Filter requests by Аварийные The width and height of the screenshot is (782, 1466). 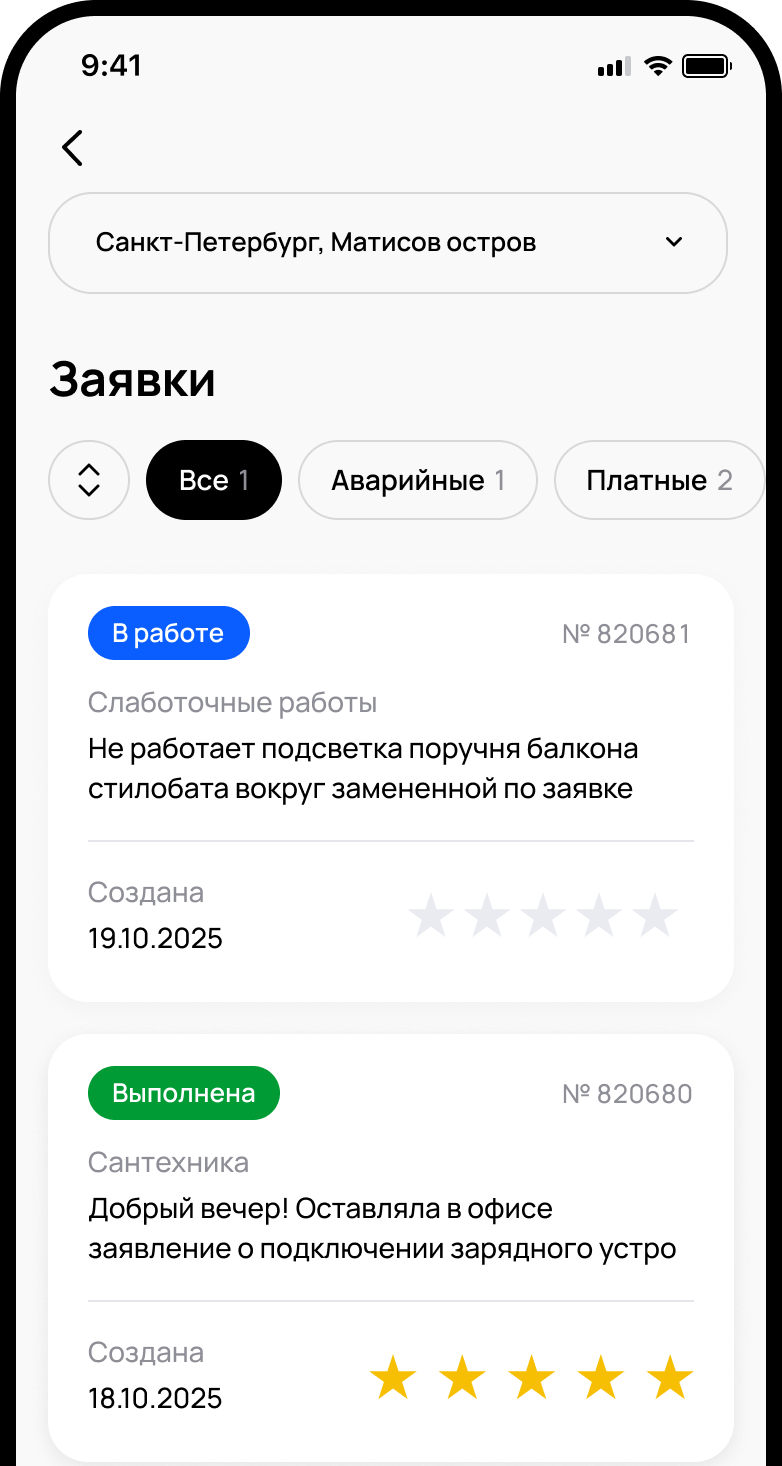tap(417, 480)
